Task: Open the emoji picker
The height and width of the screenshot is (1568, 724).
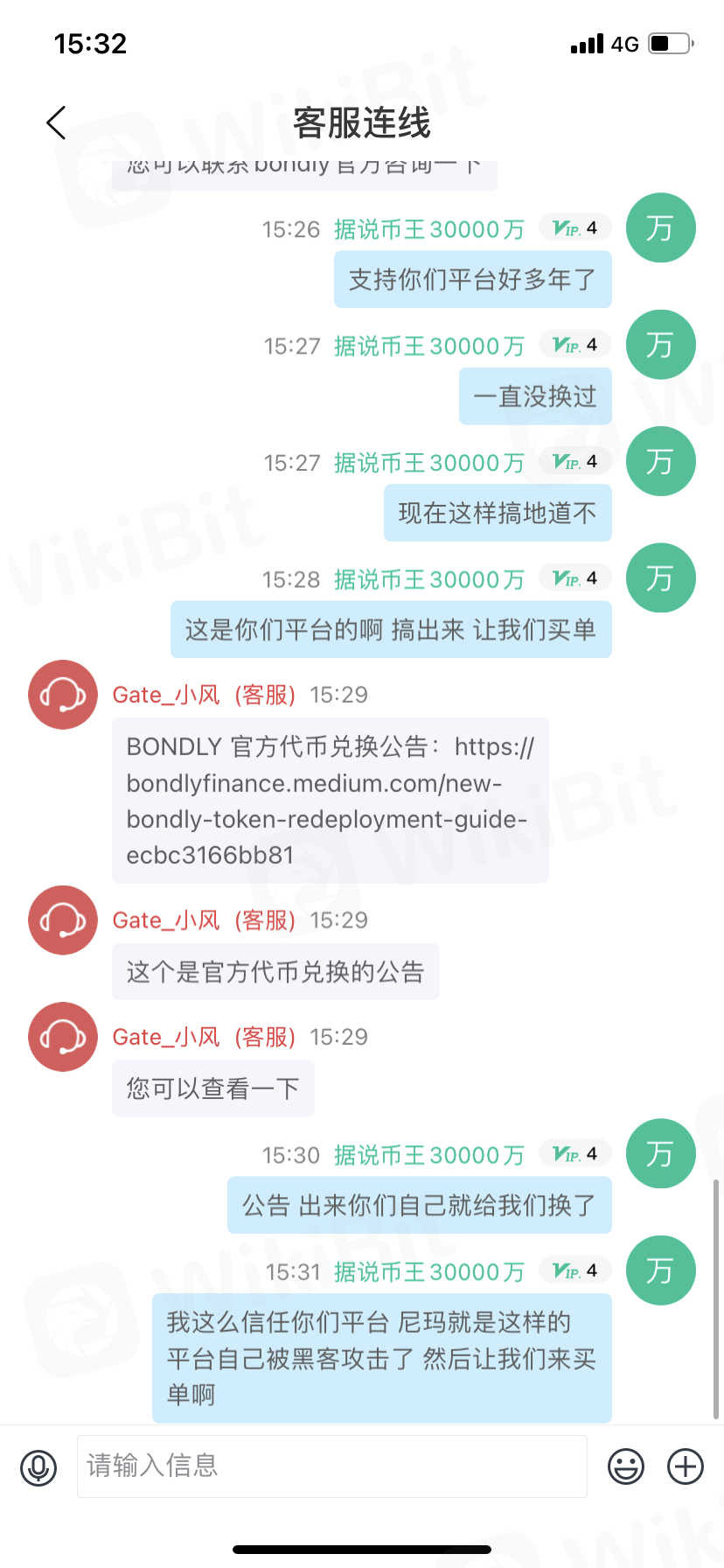Action: click(x=626, y=1466)
